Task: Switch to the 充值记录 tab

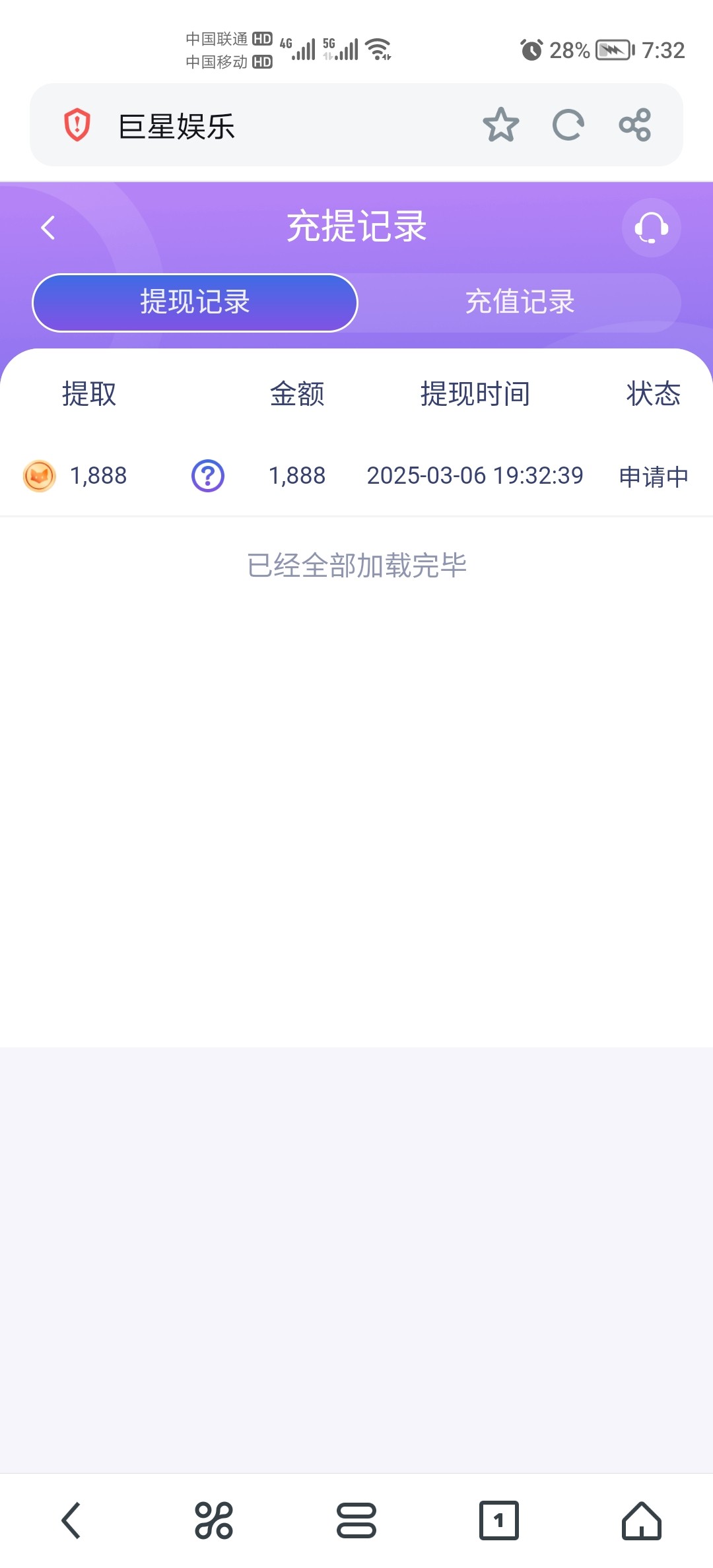Action: point(520,302)
